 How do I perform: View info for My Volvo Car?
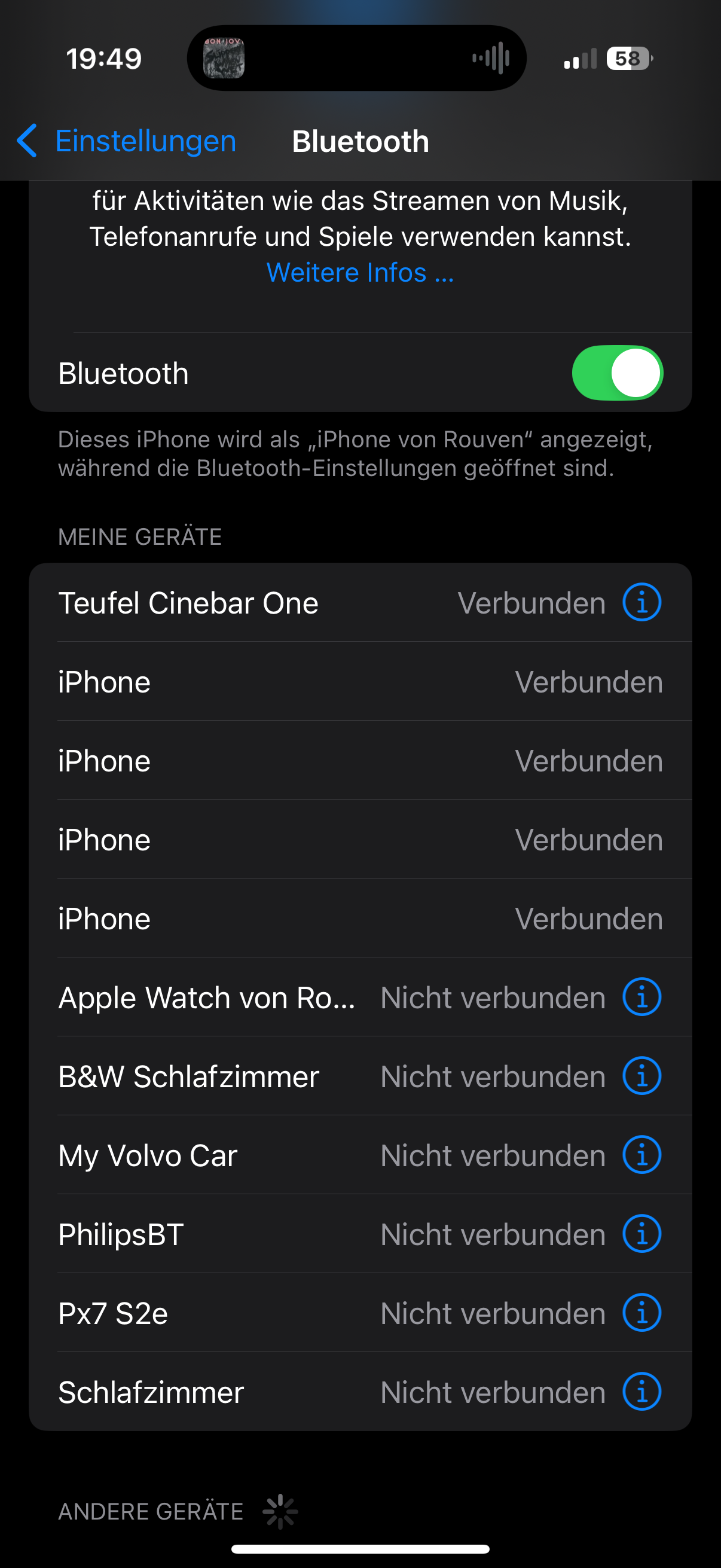pos(641,1155)
